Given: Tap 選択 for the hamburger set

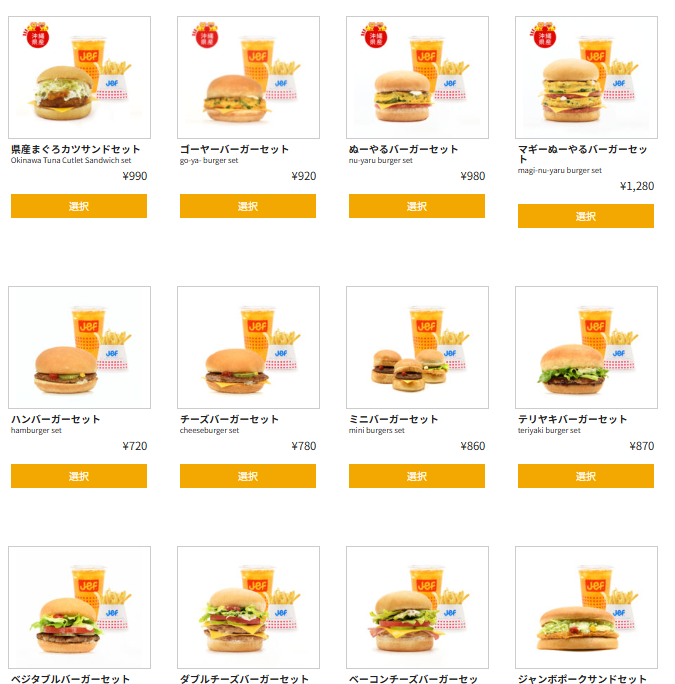Looking at the screenshot, I should click(x=79, y=476).
